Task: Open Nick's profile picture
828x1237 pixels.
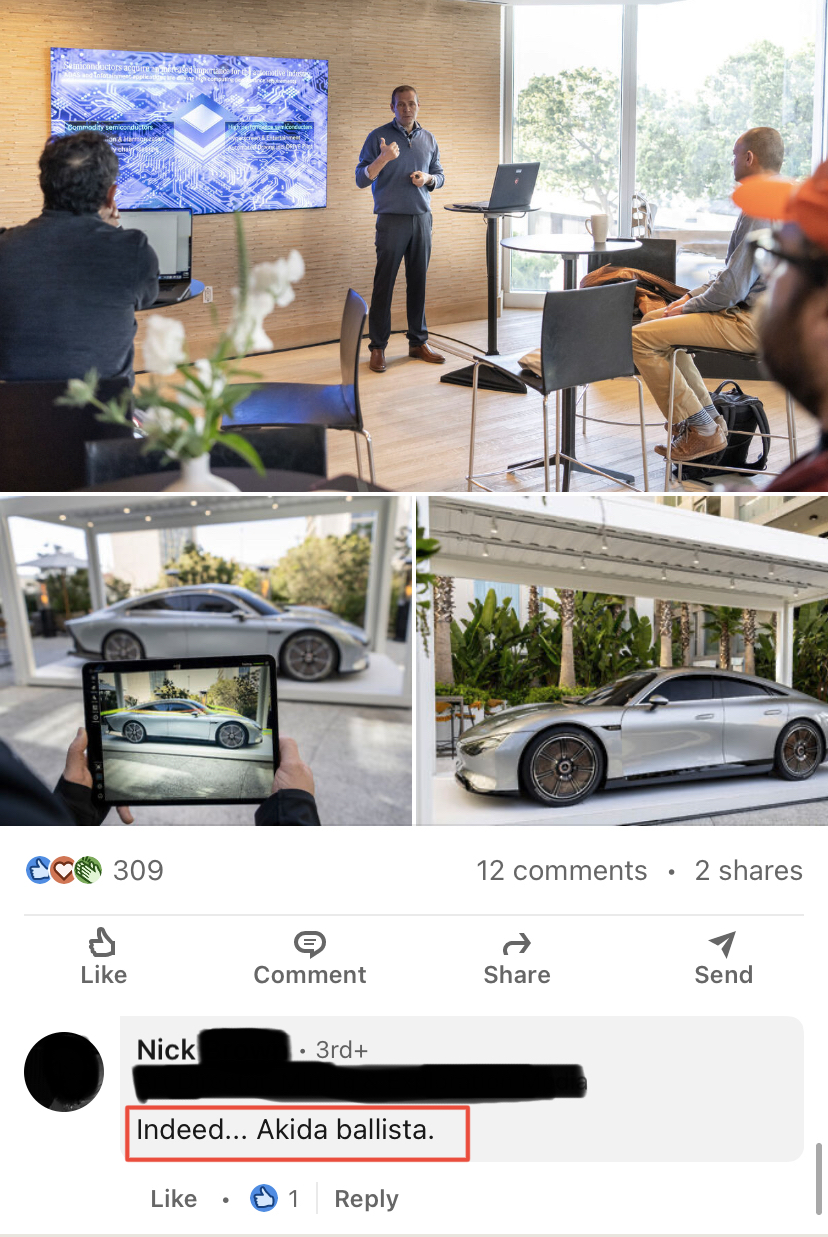Action: pos(64,1071)
